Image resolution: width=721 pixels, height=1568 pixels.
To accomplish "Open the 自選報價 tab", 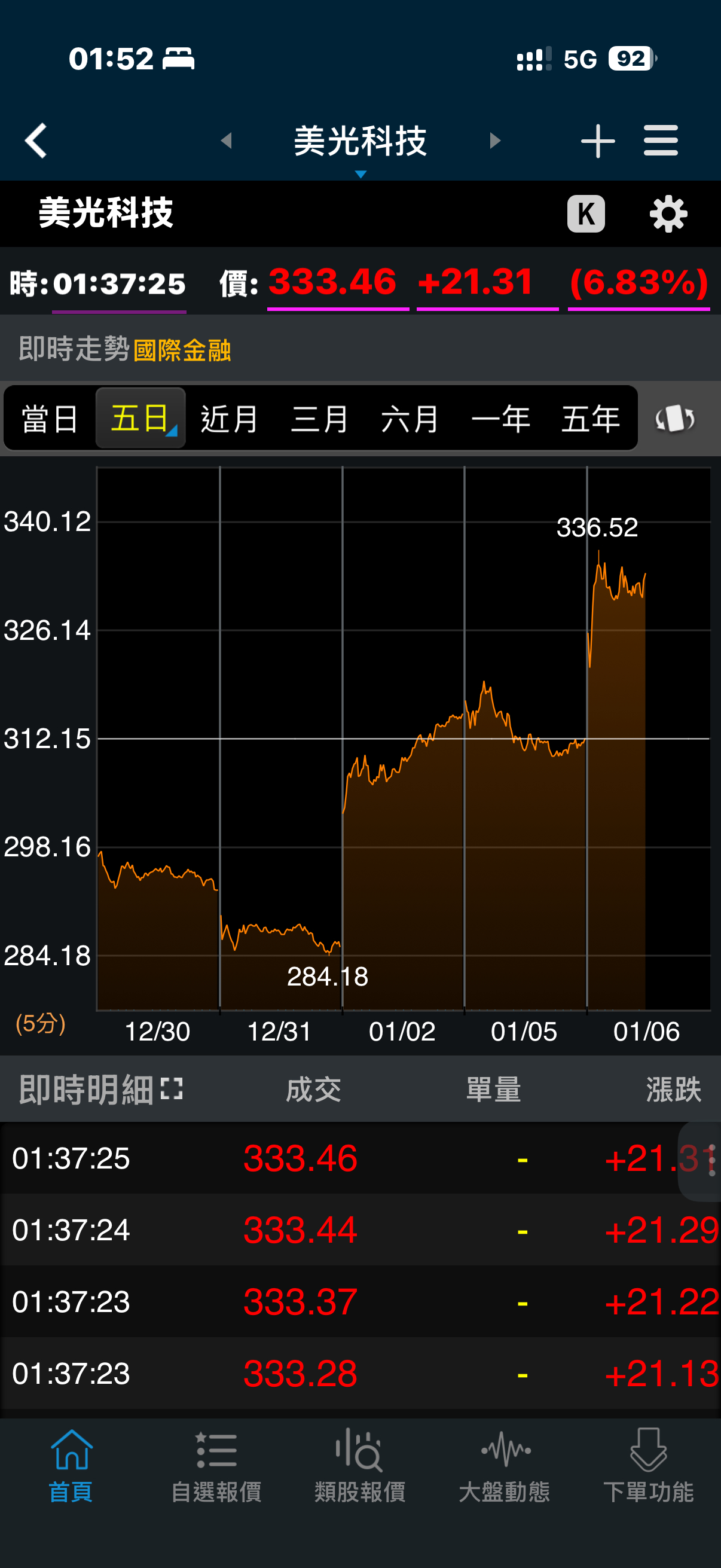I will coord(216,1466).
